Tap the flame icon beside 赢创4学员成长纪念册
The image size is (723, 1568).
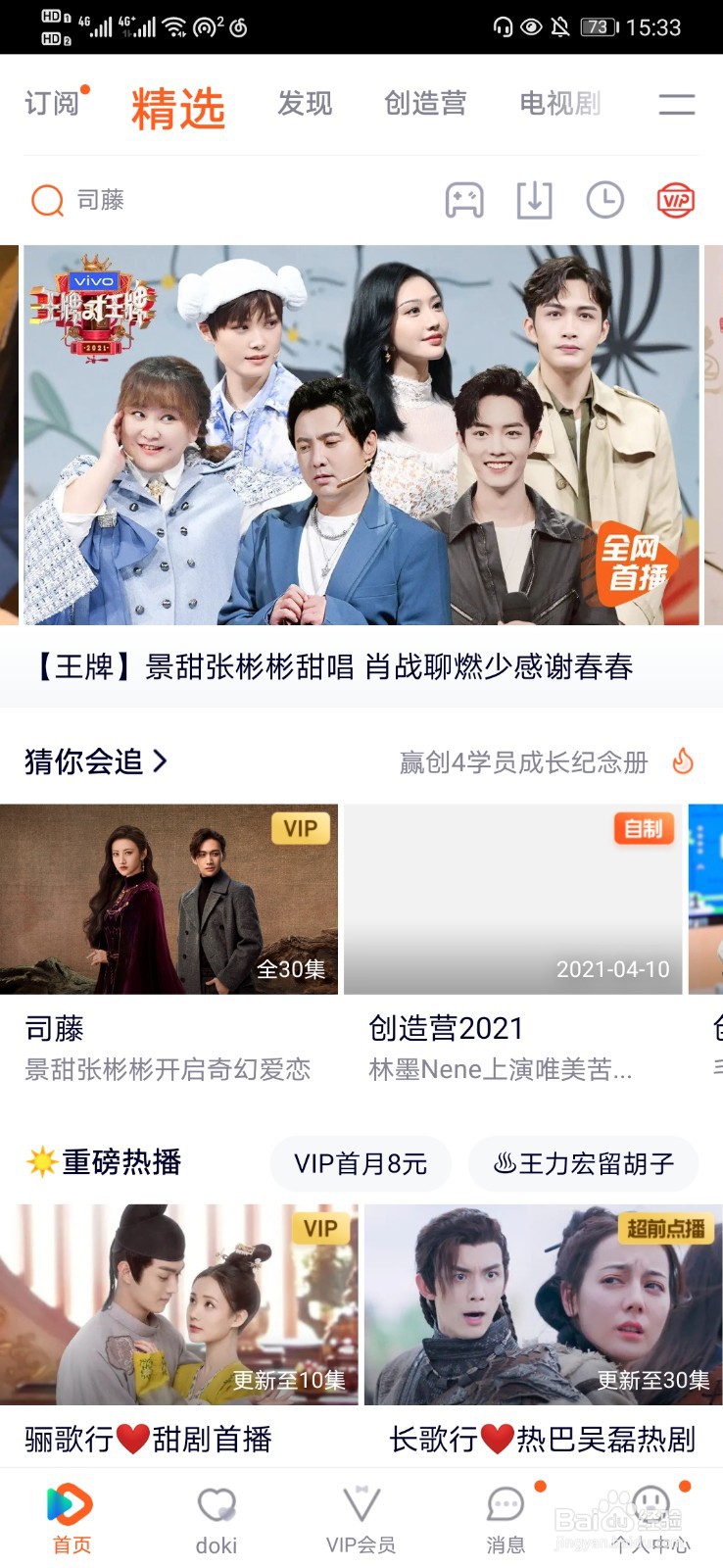683,759
